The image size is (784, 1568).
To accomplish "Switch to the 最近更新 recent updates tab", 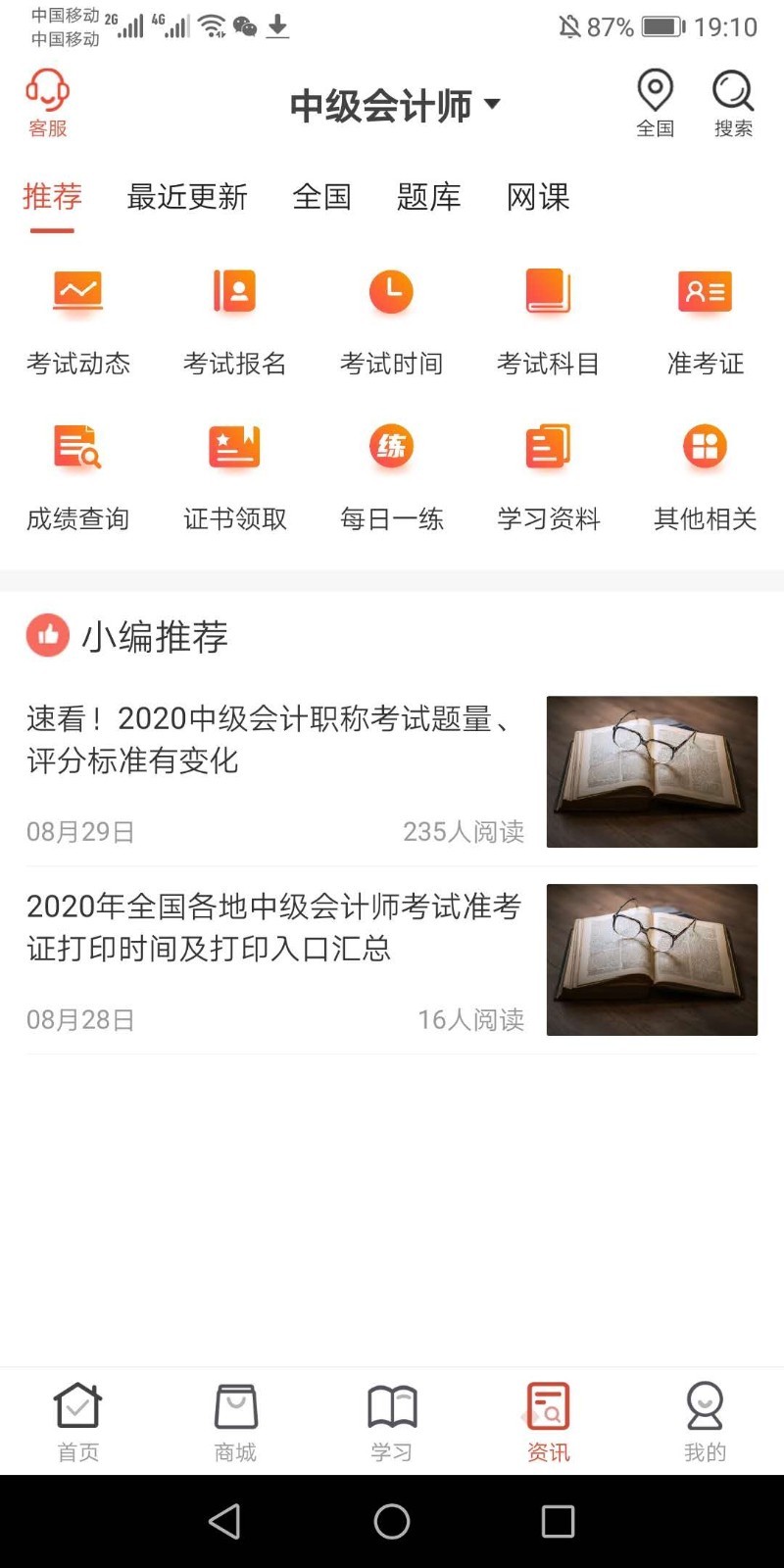I will 188,196.
